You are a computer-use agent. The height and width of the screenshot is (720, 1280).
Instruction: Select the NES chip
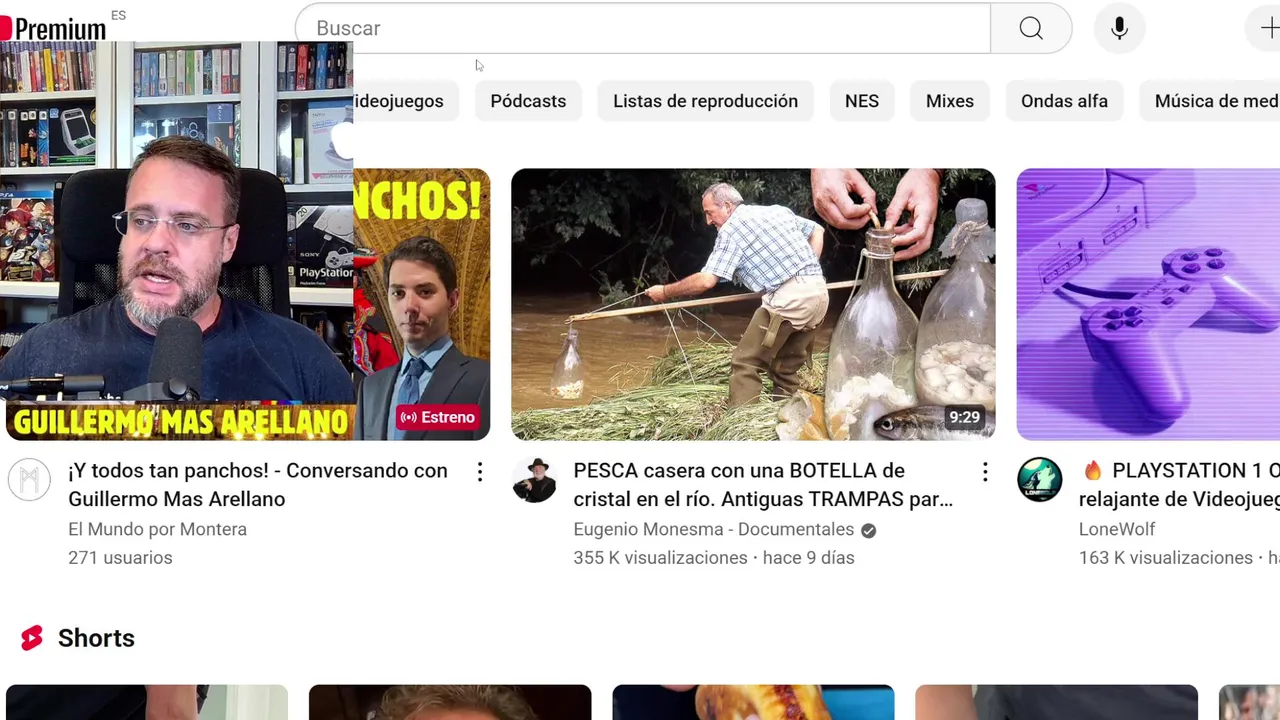click(x=861, y=101)
